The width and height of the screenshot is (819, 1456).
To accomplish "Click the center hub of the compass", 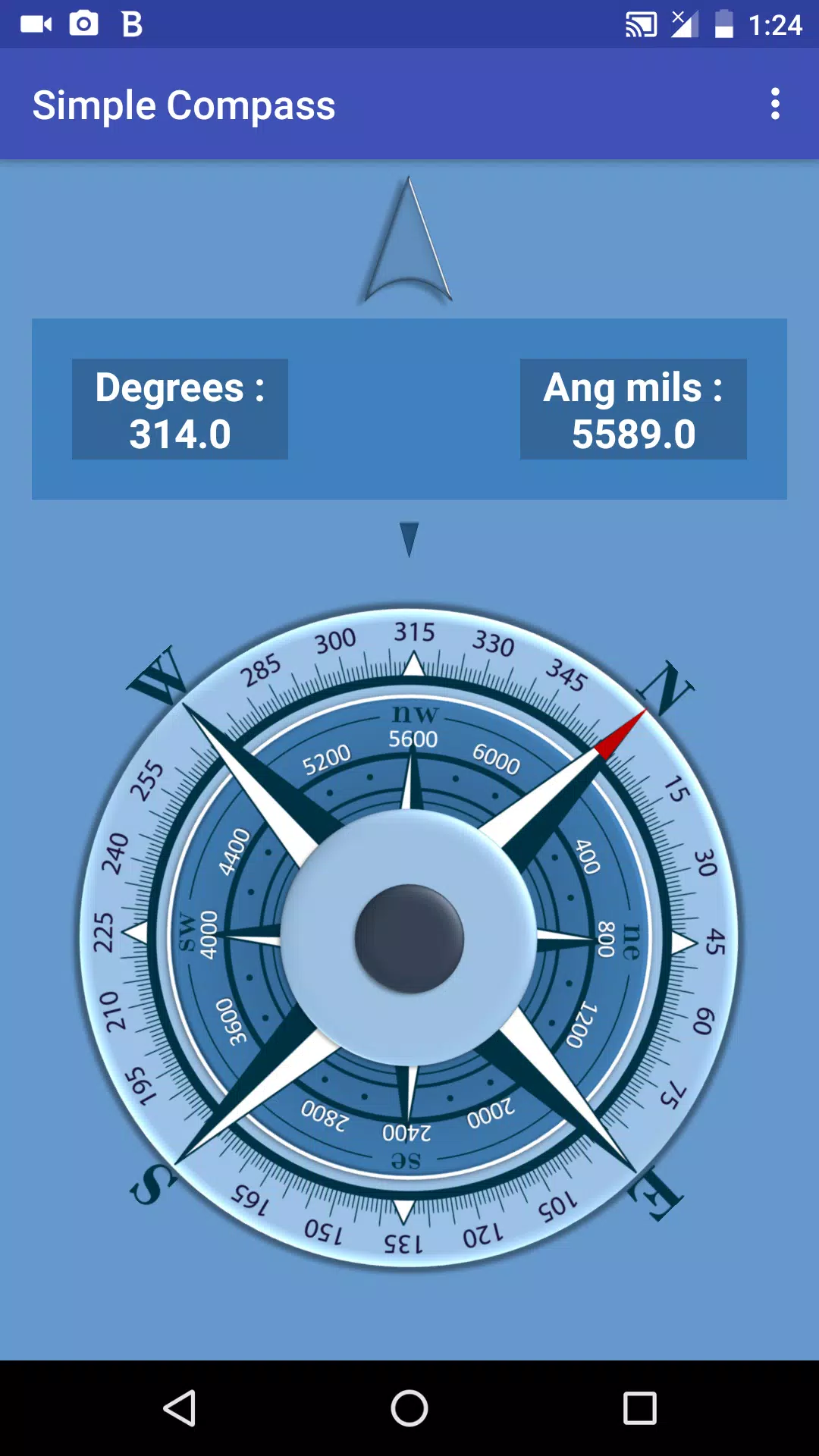I will point(409,938).
